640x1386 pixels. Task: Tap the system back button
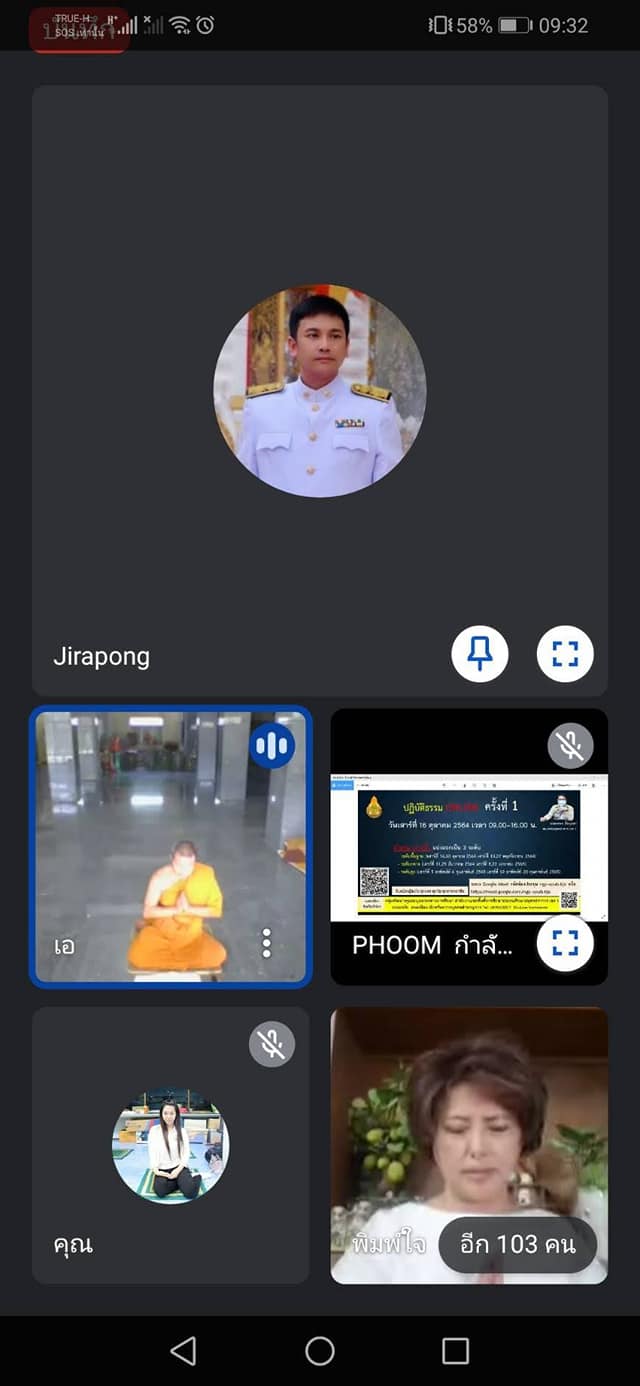click(183, 1351)
